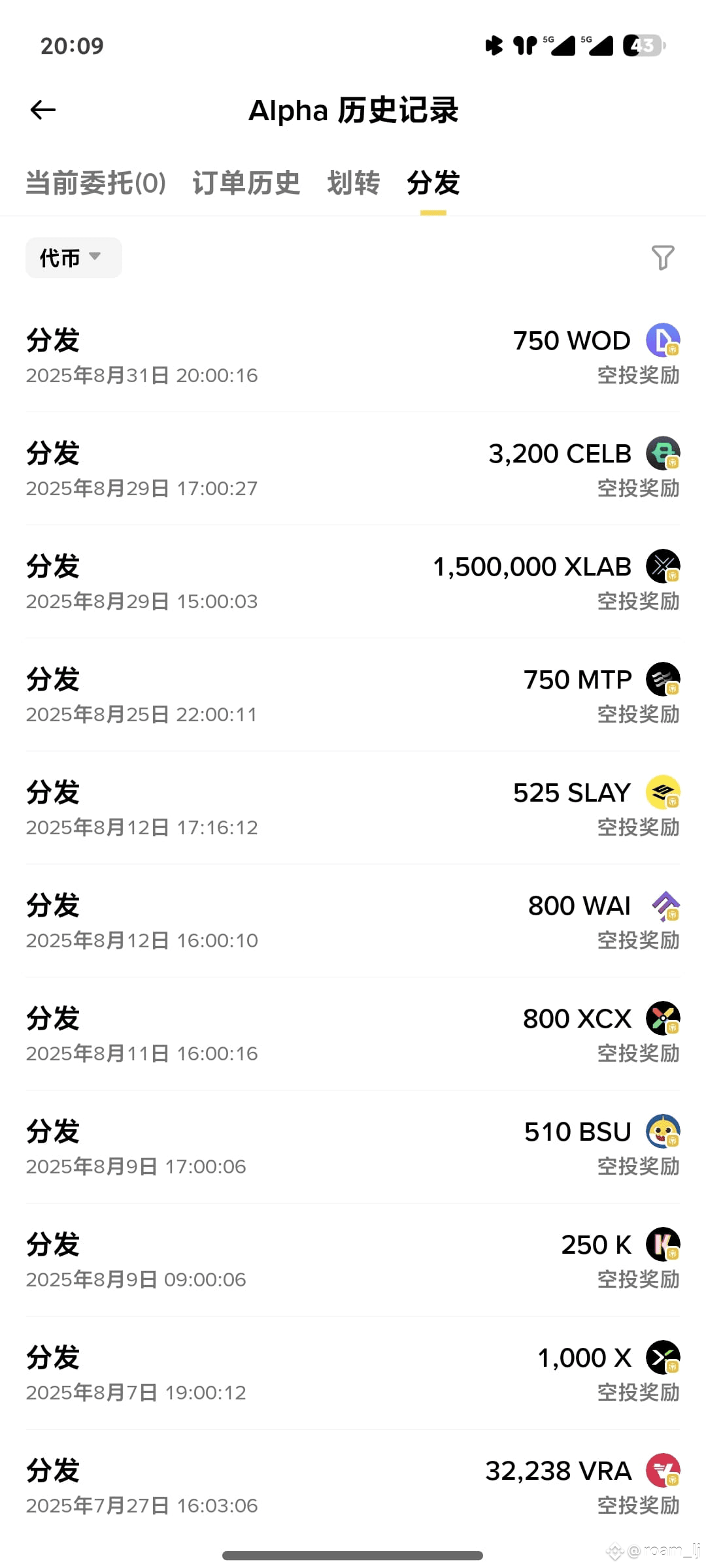706x1568 pixels.
Task: Open the 750 WOD distribution record
Action: pos(353,356)
